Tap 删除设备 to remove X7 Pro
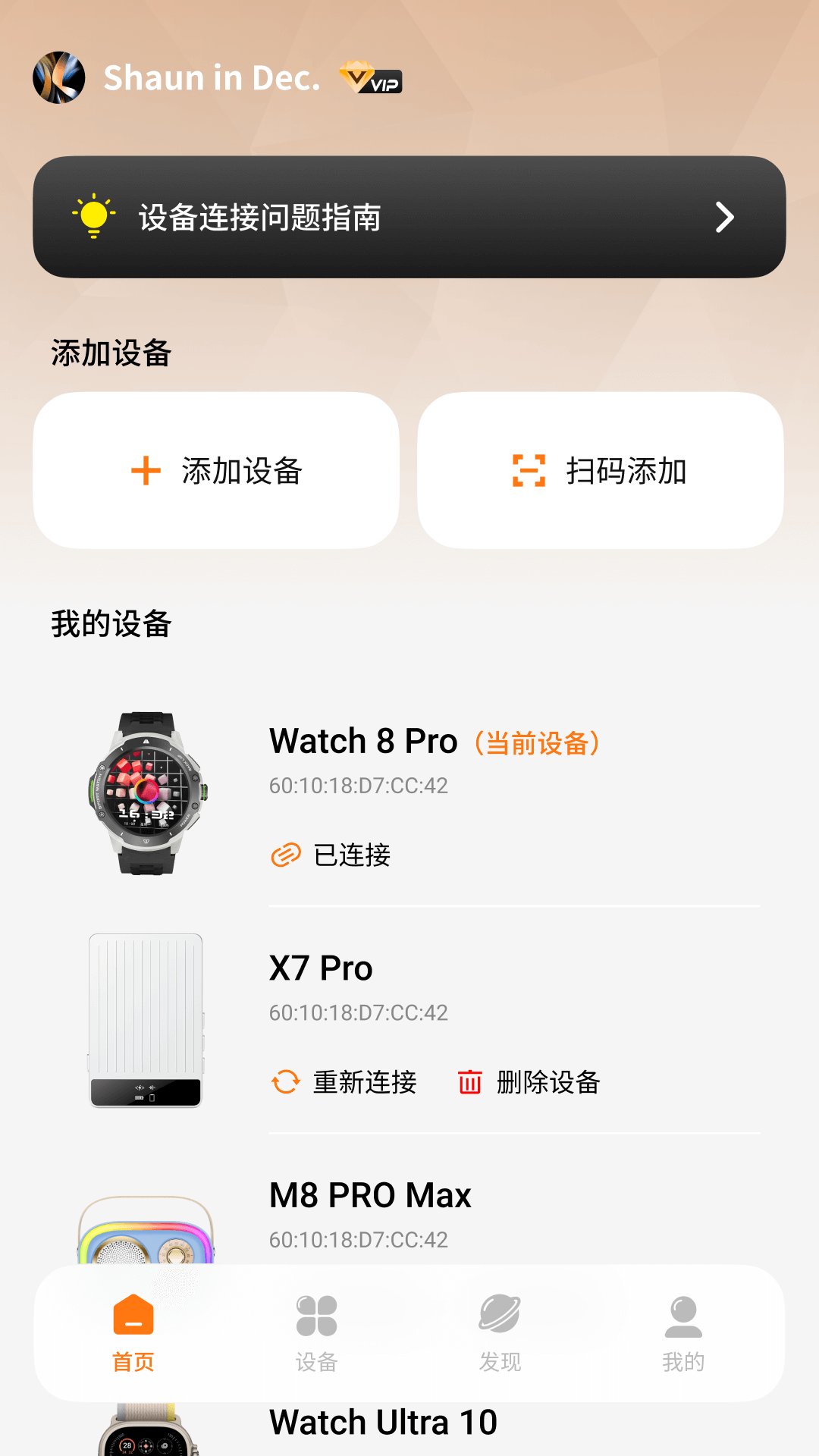Image resolution: width=819 pixels, height=1456 pixels. click(548, 1083)
